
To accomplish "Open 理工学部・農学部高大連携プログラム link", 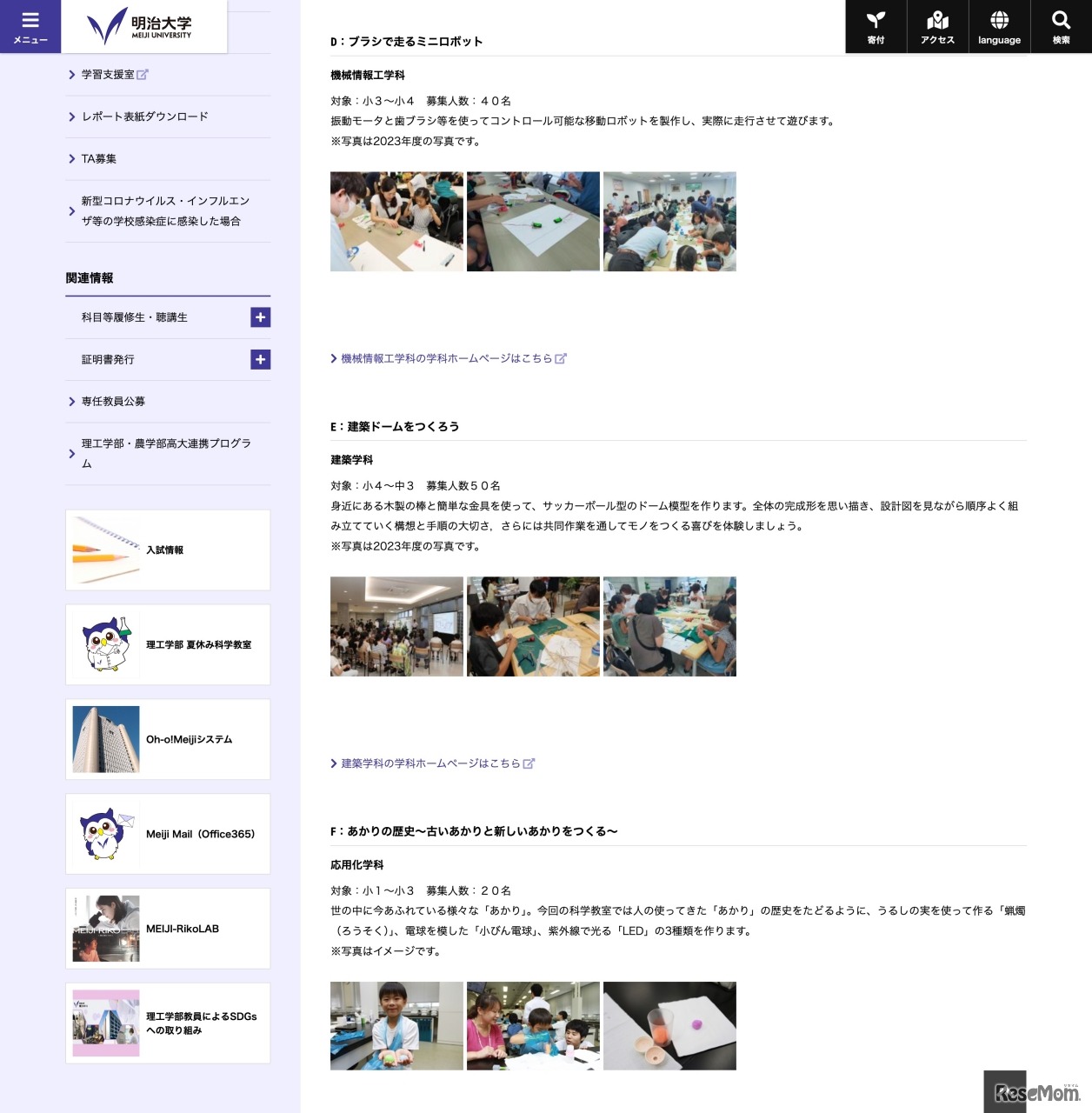I will (165, 453).
